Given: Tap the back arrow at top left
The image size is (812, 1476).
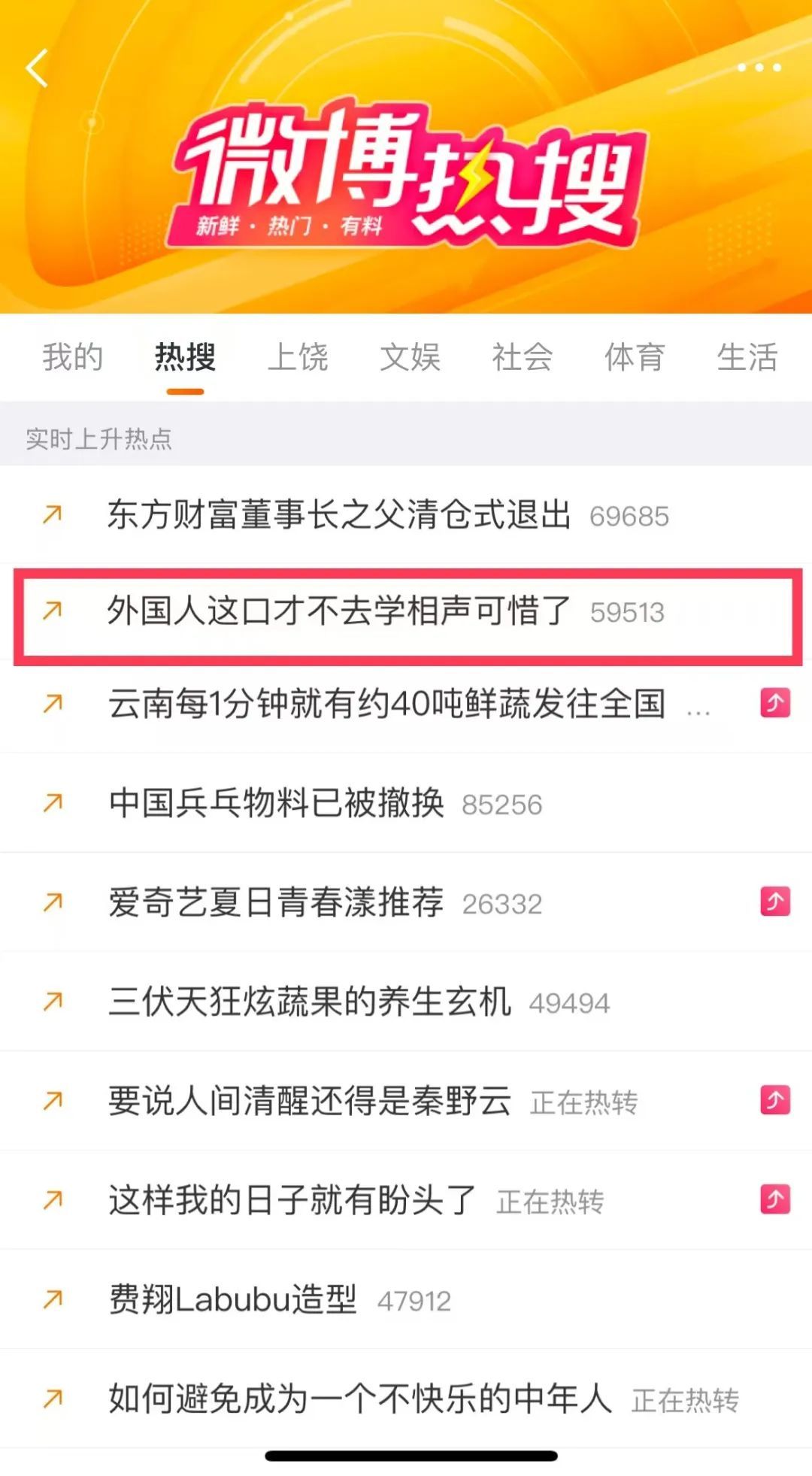Looking at the screenshot, I should tap(35, 68).
